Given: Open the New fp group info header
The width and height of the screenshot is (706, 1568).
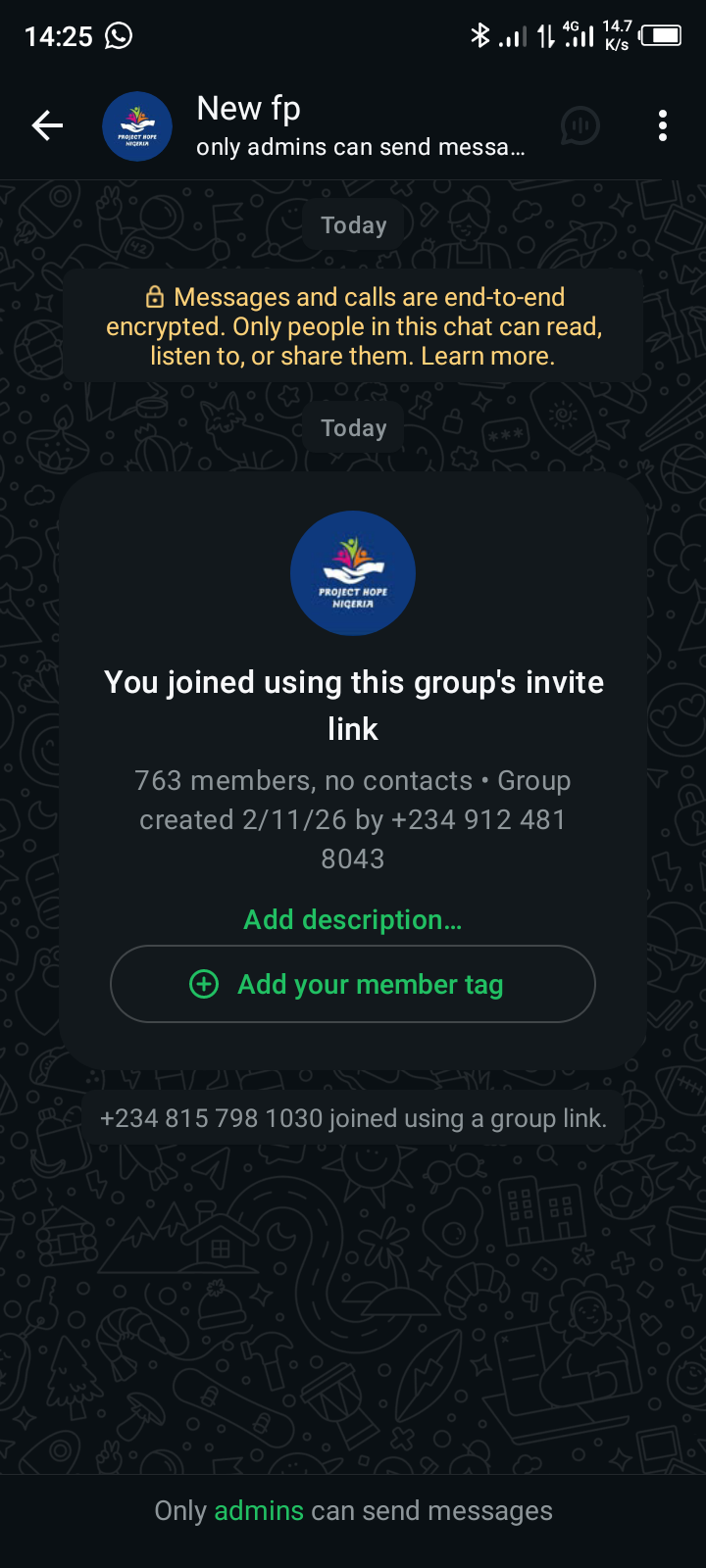Looking at the screenshot, I should click(x=359, y=125).
